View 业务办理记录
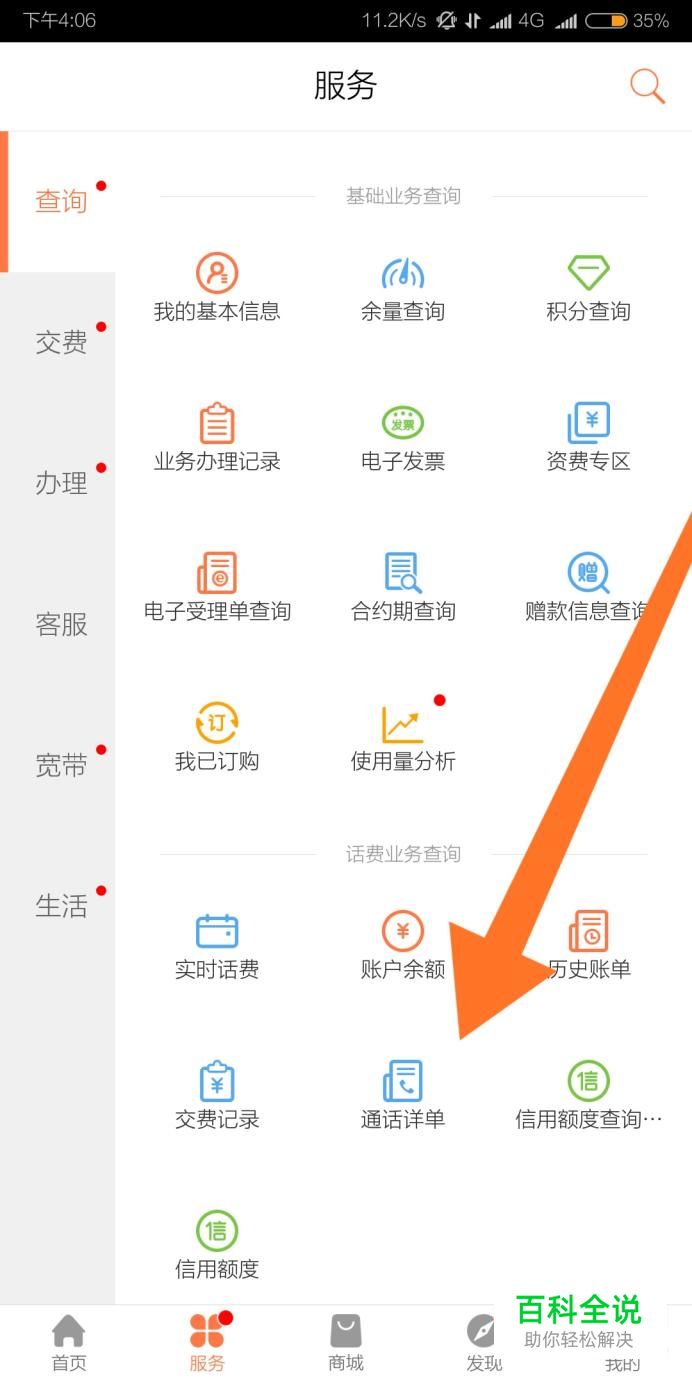The image size is (692, 1384). [217, 438]
